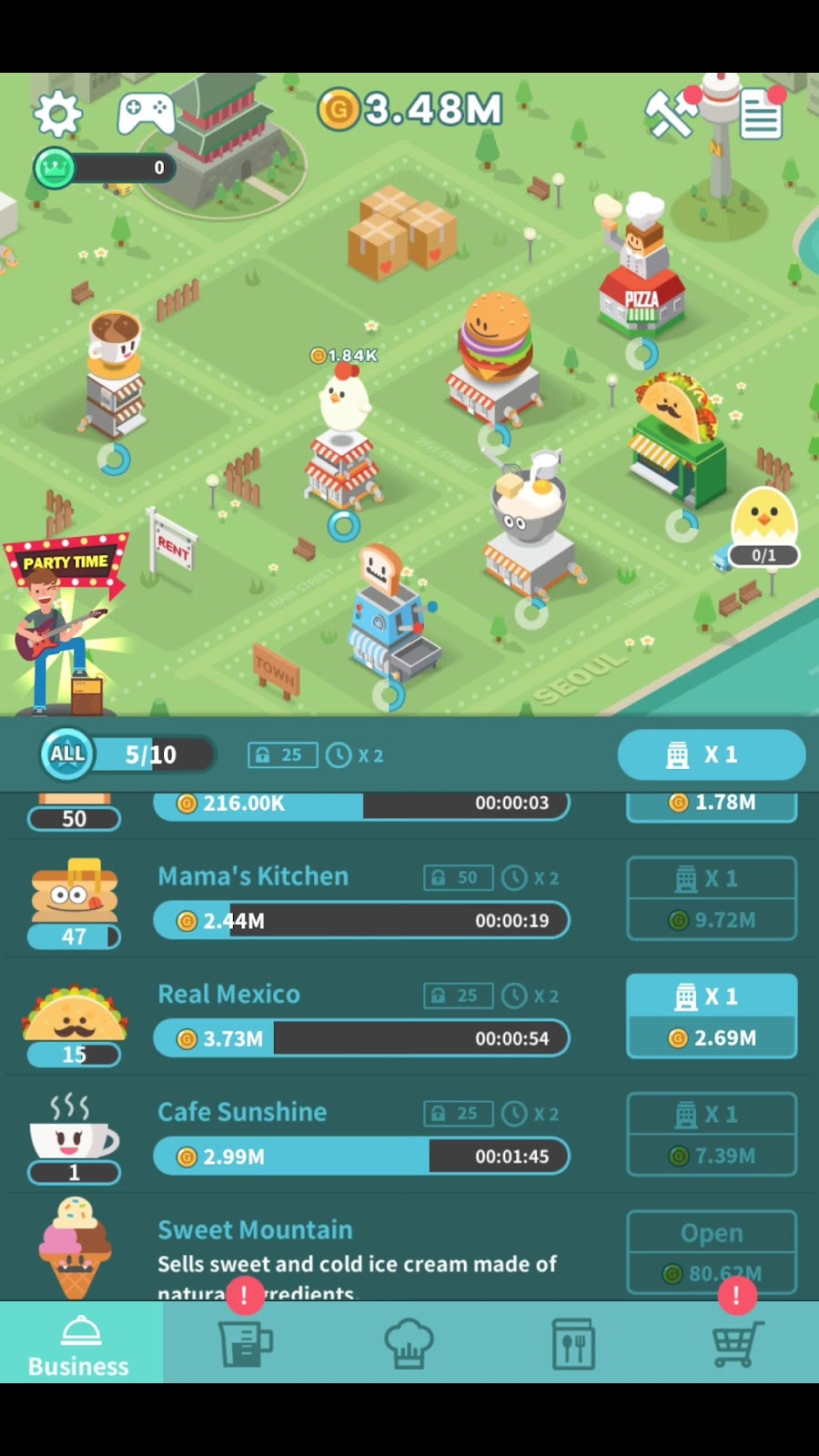Tap the Rent sign lot
Image resolution: width=819 pixels, height=1456 pixels.
172,543
